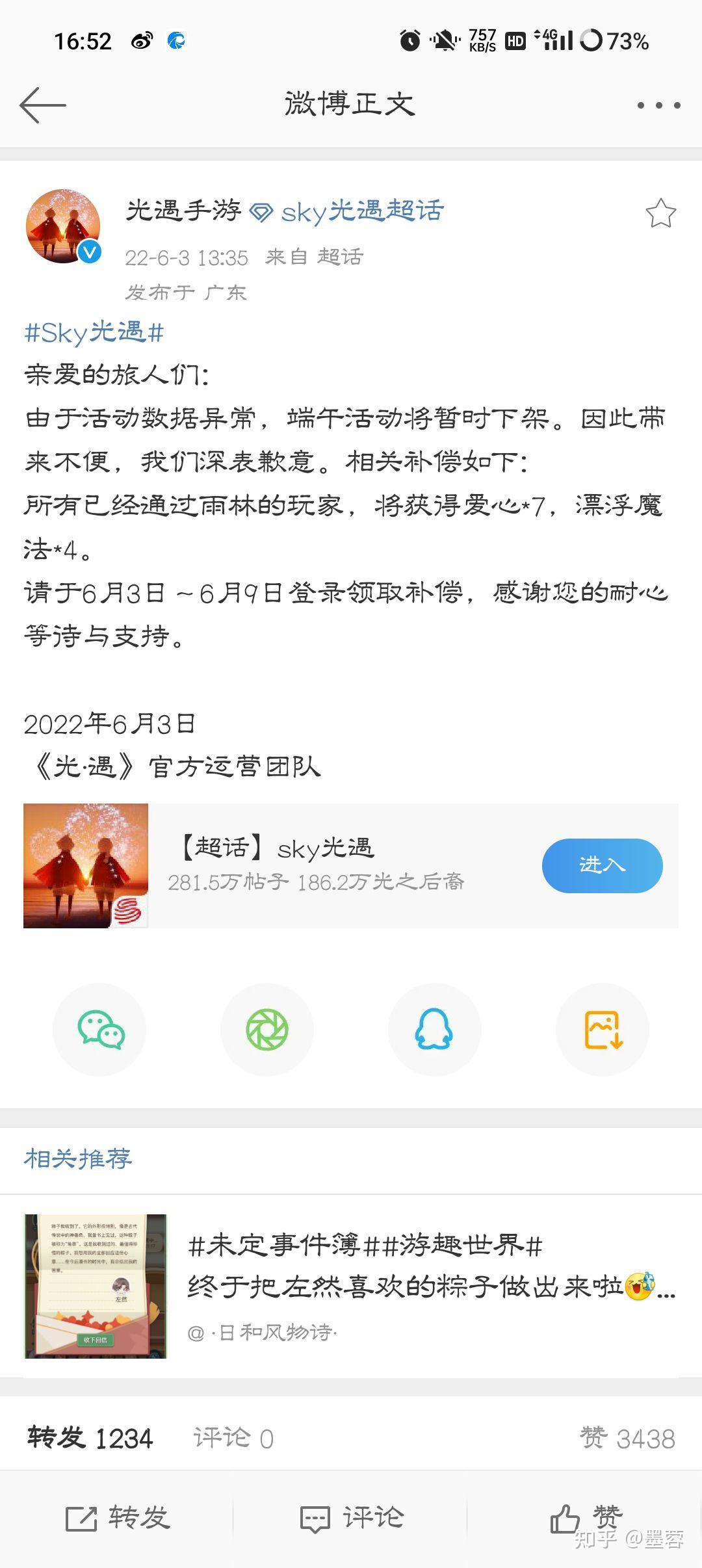Repost using the bottom 转发 button

(x=118, y=1519)
